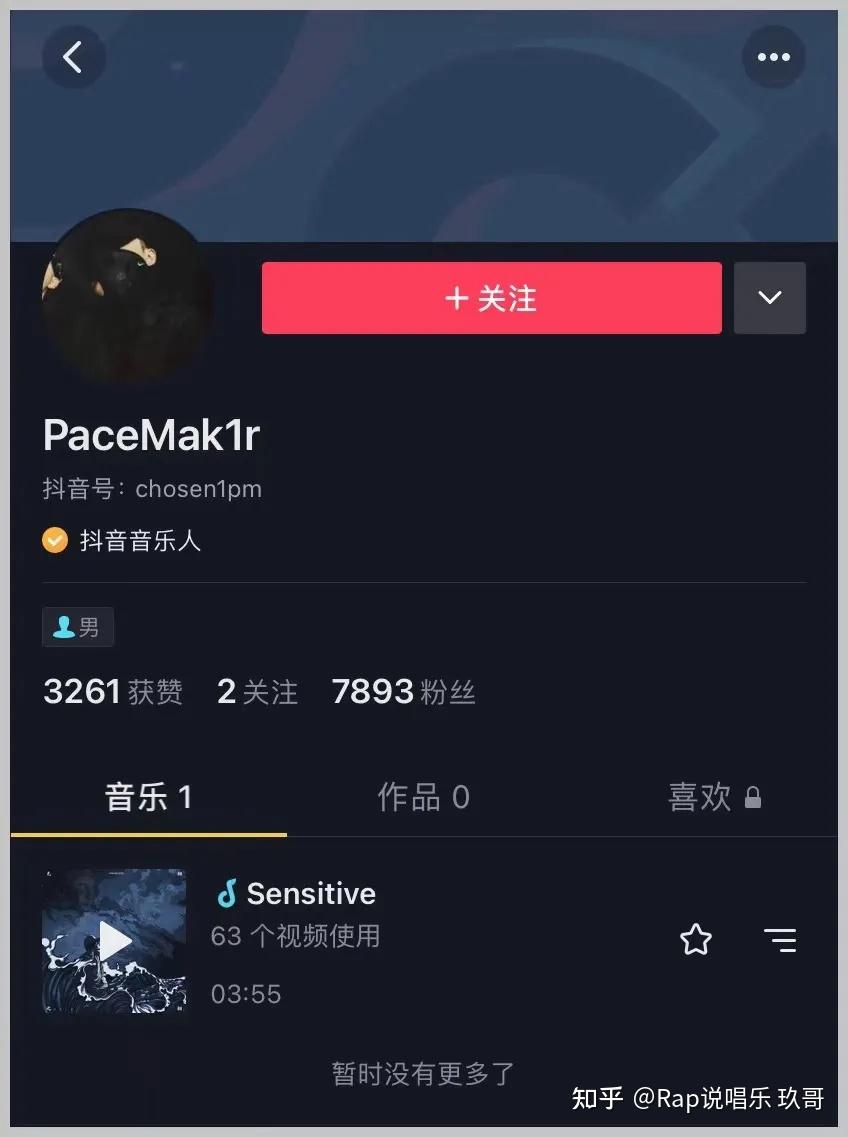Open the list menu for Sensitive
The width and height of the screenshot is (848, 1137).
[780, 940]
